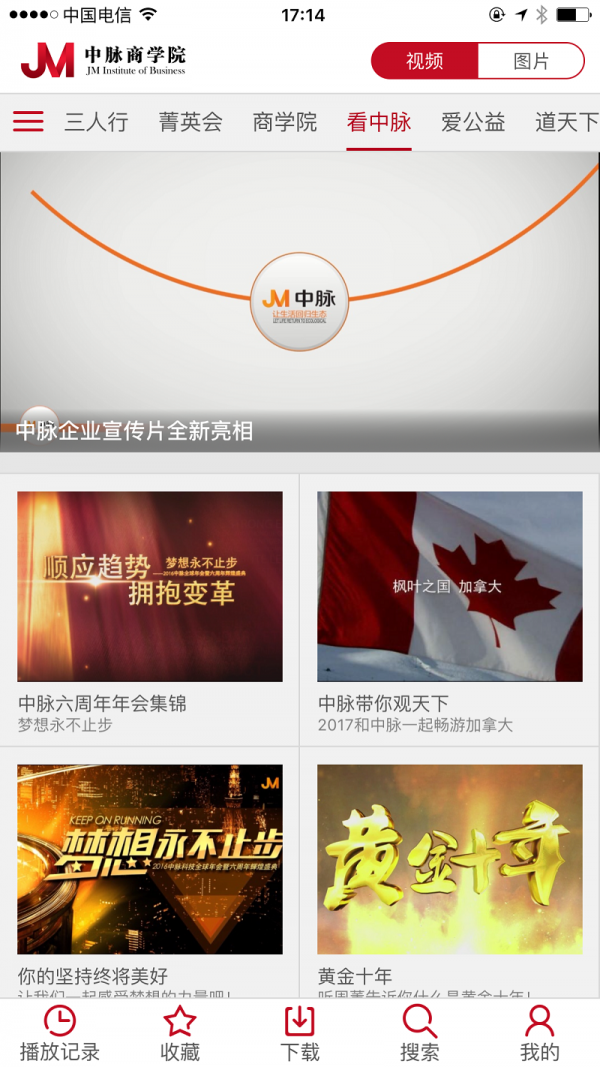Tap 搜索 to search videos
Screen dimensions: 600x1067
click(x=420, y=1033)
